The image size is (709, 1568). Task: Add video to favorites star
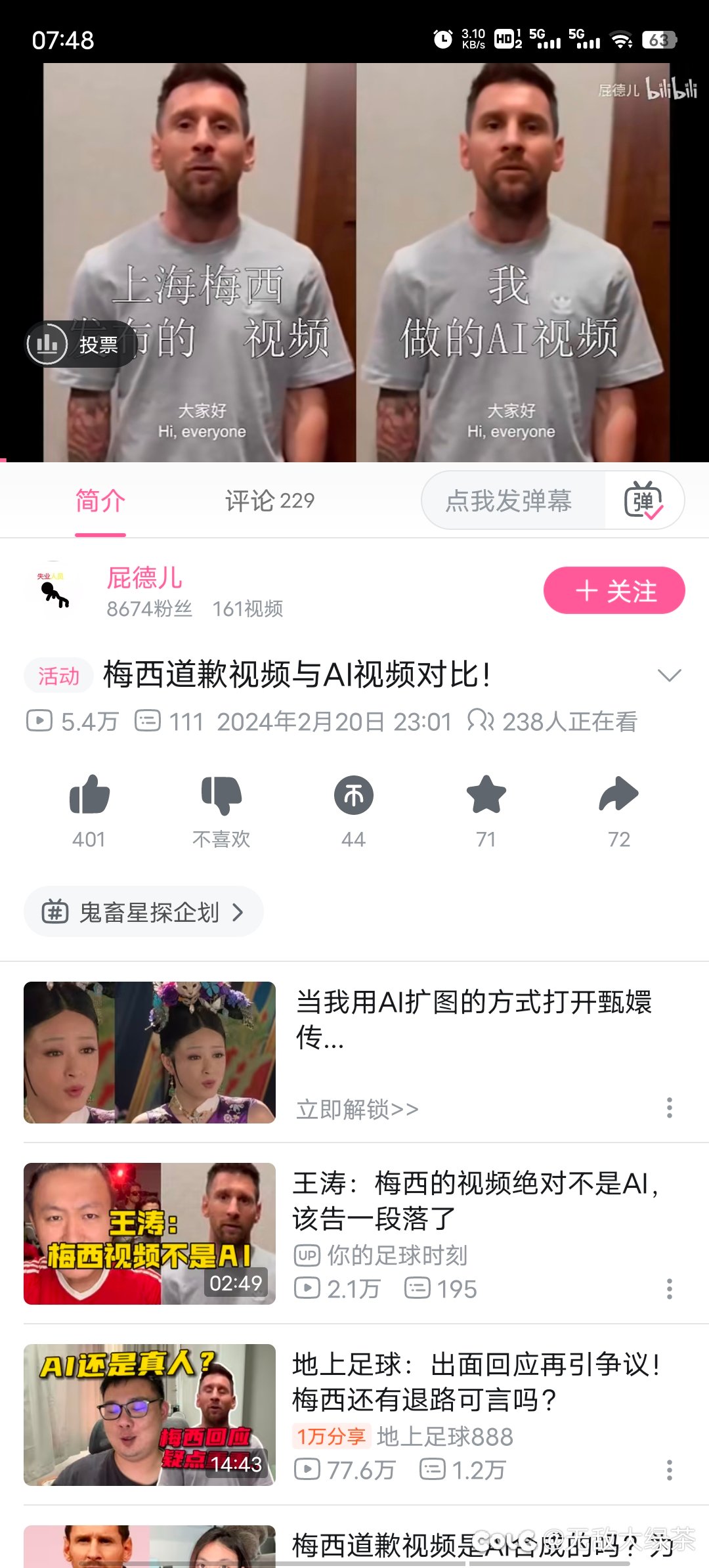[486, 796]
